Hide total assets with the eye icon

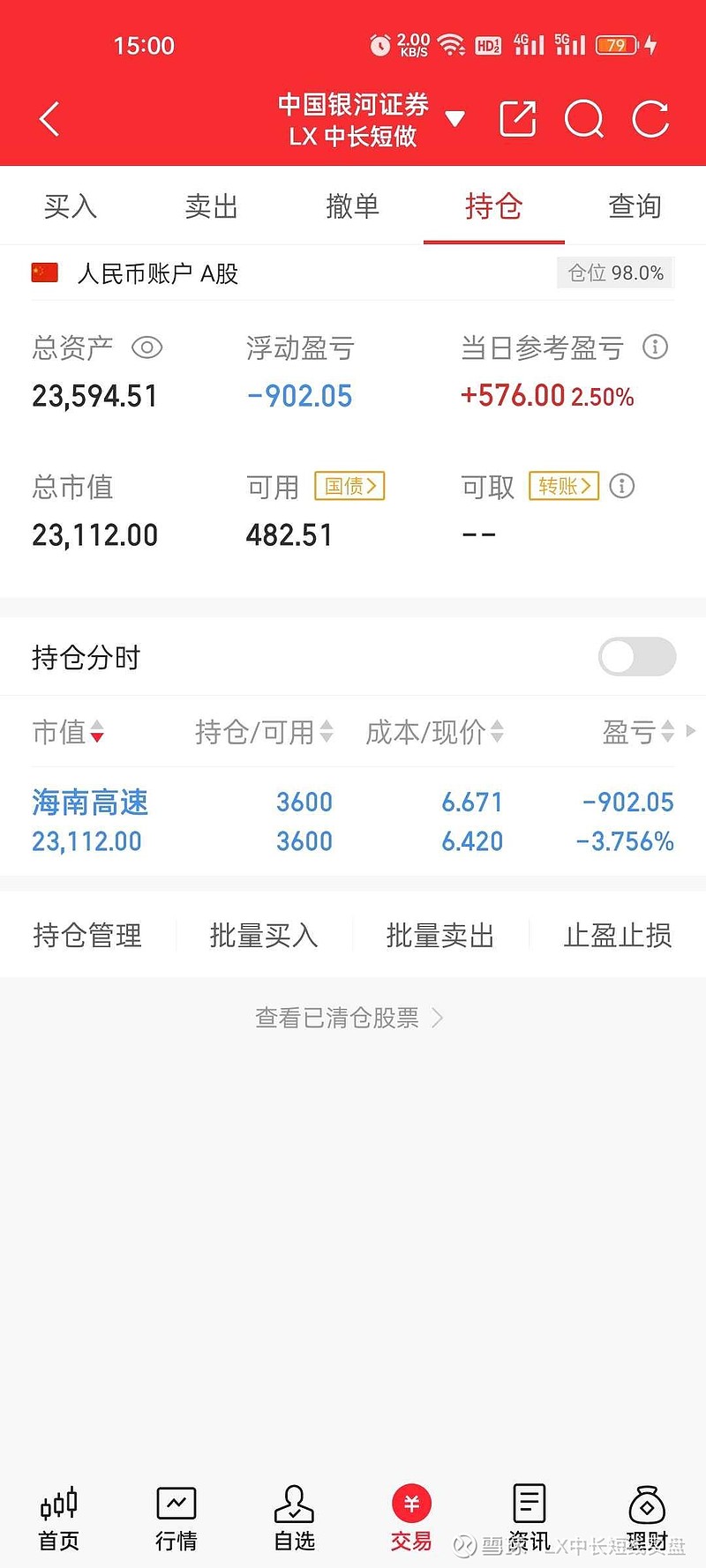[147, 347]
